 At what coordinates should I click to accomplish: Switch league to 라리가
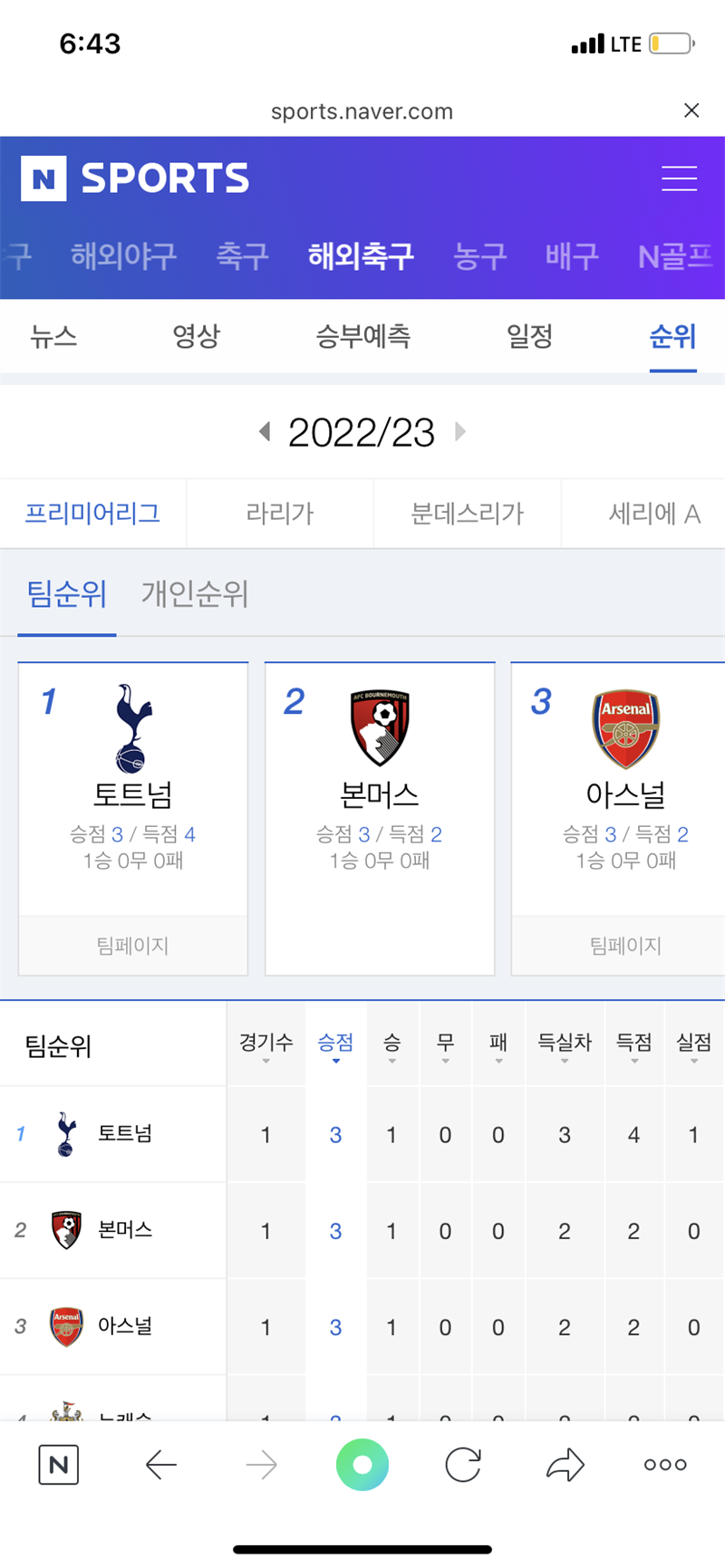tap(280, 514)
